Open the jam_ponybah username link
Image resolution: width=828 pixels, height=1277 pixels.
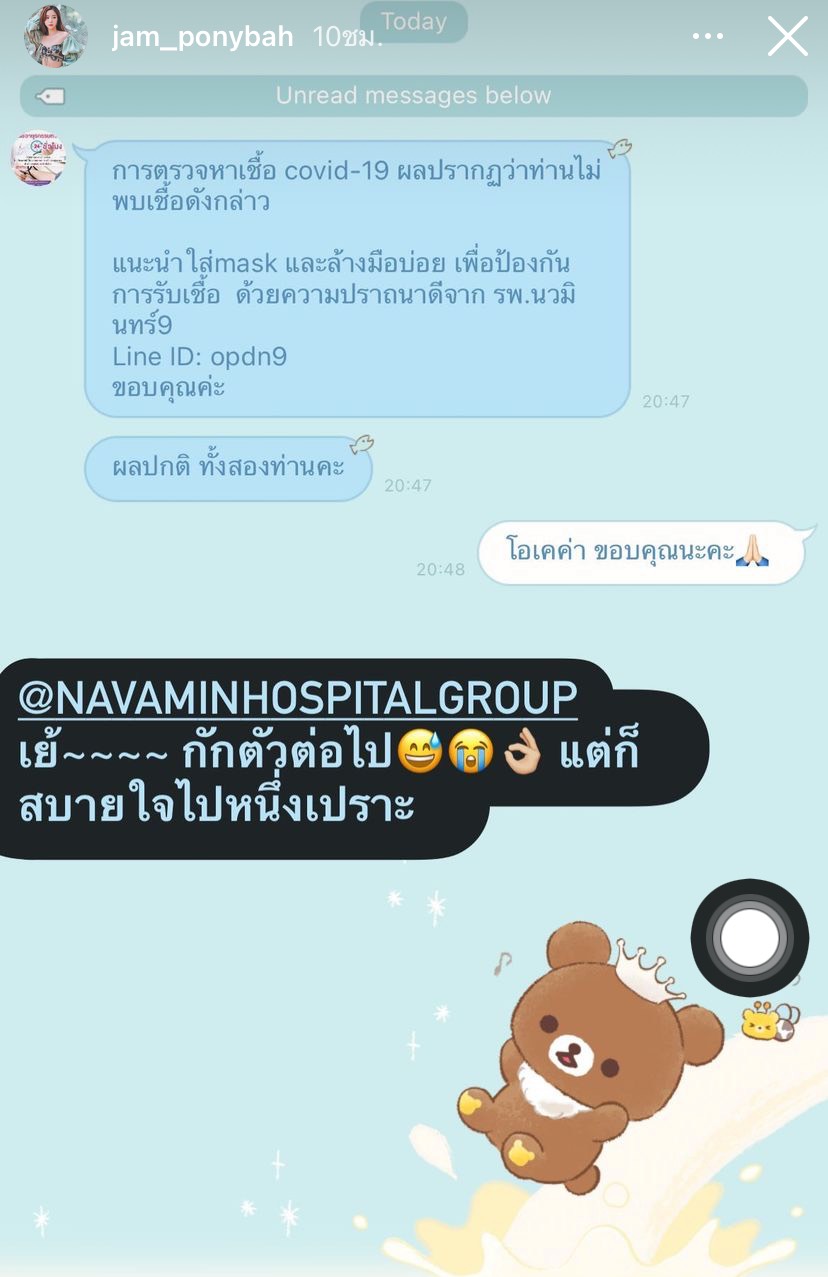click(203, 38)
